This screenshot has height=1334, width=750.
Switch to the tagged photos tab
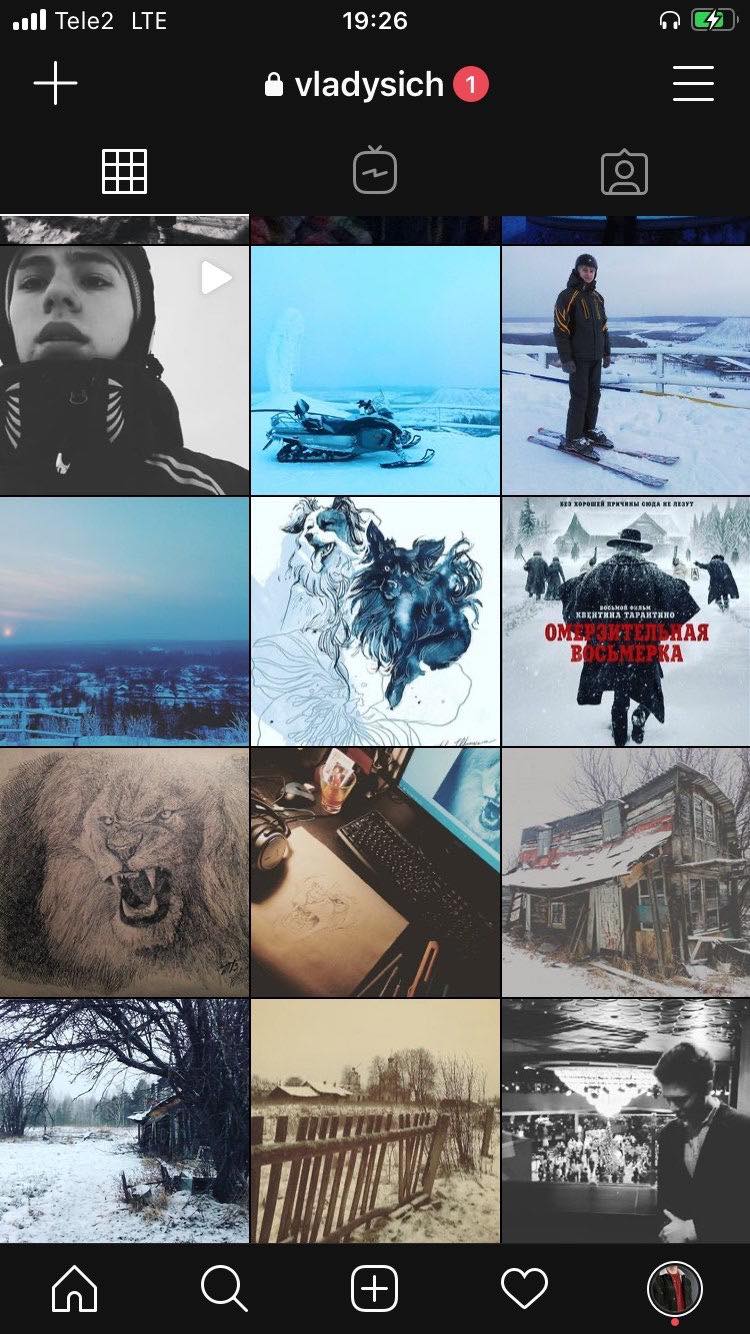[624, 172]
